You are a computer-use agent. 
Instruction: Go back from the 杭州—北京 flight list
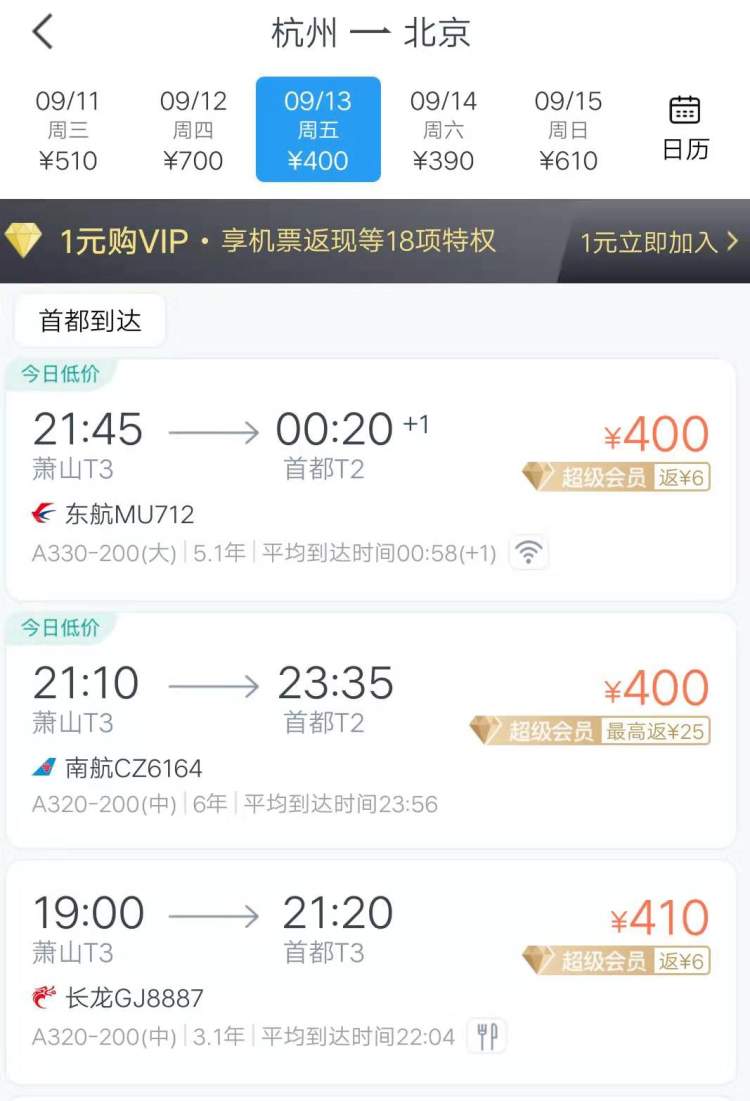(42, 32)
